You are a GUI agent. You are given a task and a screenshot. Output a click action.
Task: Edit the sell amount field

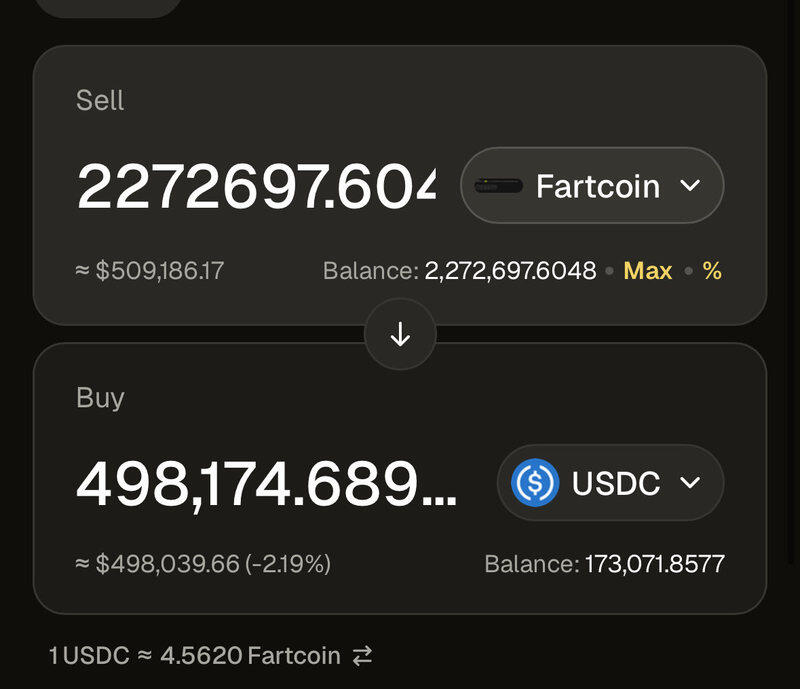coord(256,186)
